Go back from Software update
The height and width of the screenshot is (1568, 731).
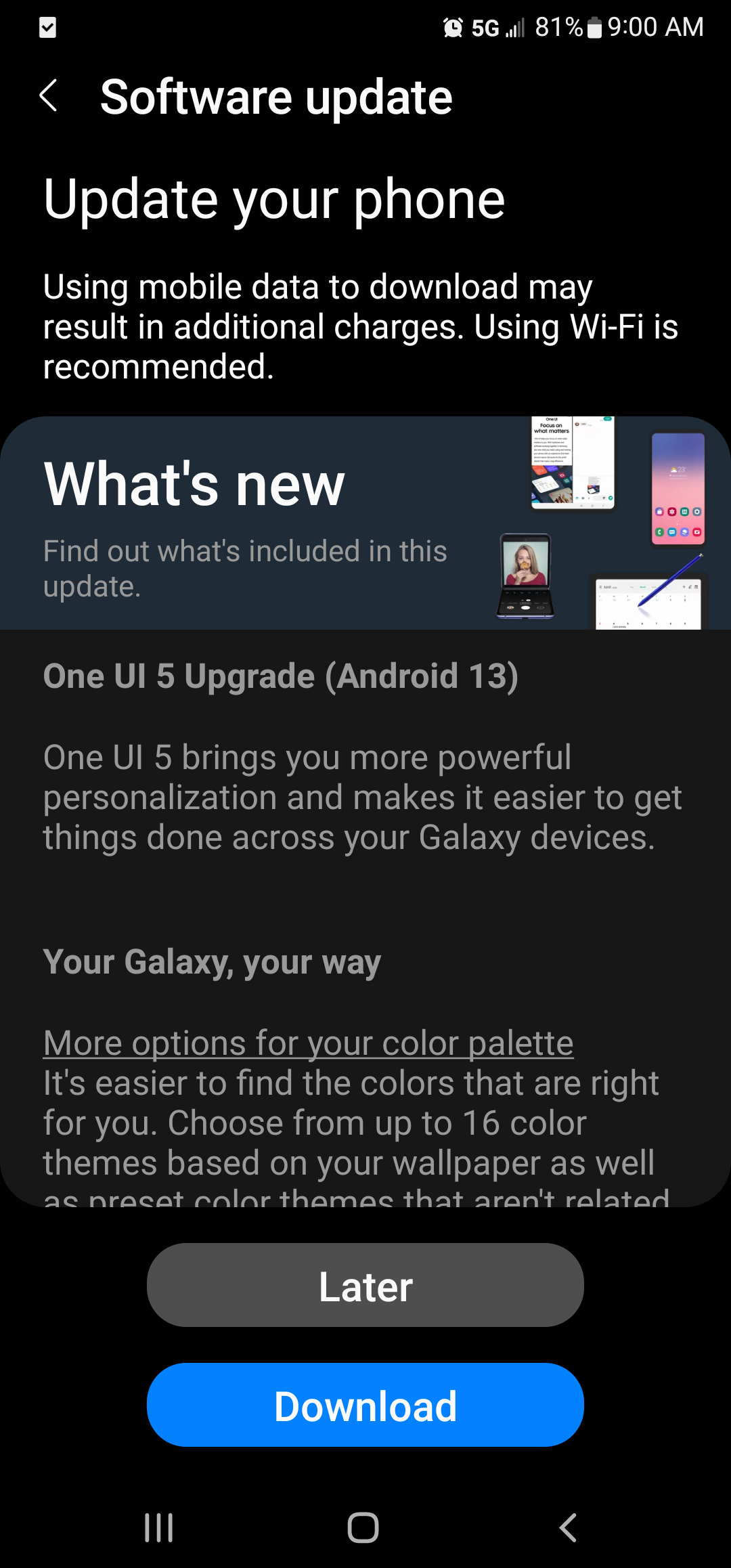coord(48,95)
